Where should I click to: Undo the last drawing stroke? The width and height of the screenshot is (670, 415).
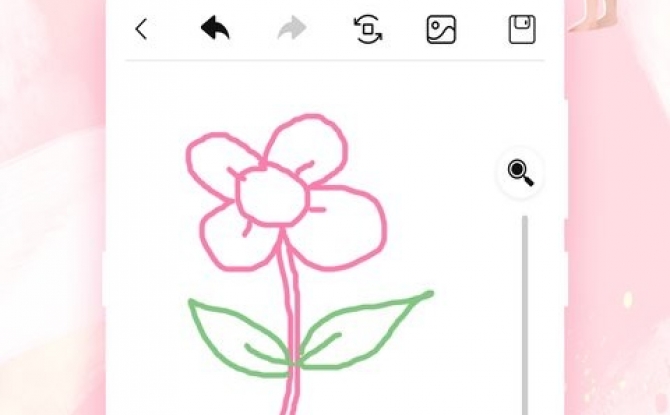click(215, 29)
